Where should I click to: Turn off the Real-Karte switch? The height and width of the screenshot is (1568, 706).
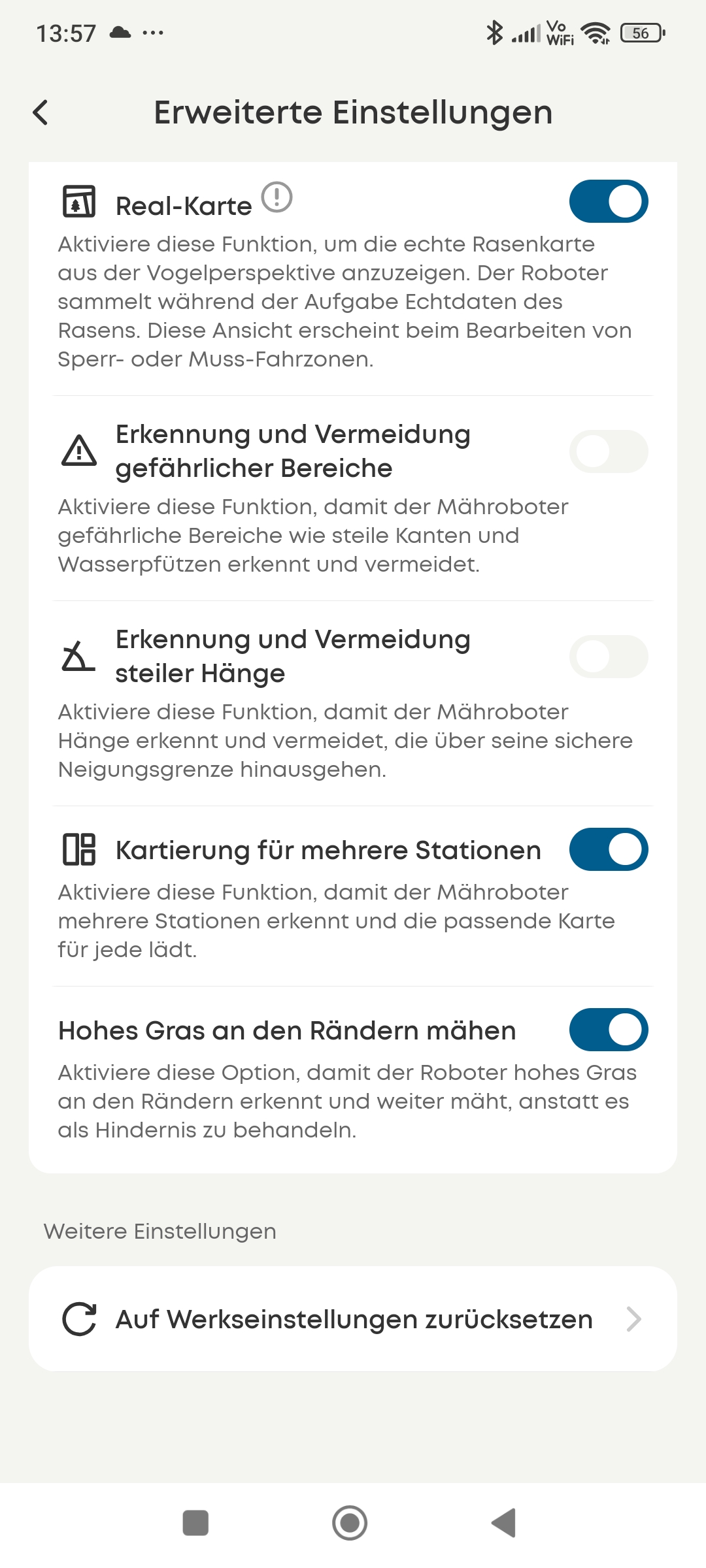(x=608, y=201)
